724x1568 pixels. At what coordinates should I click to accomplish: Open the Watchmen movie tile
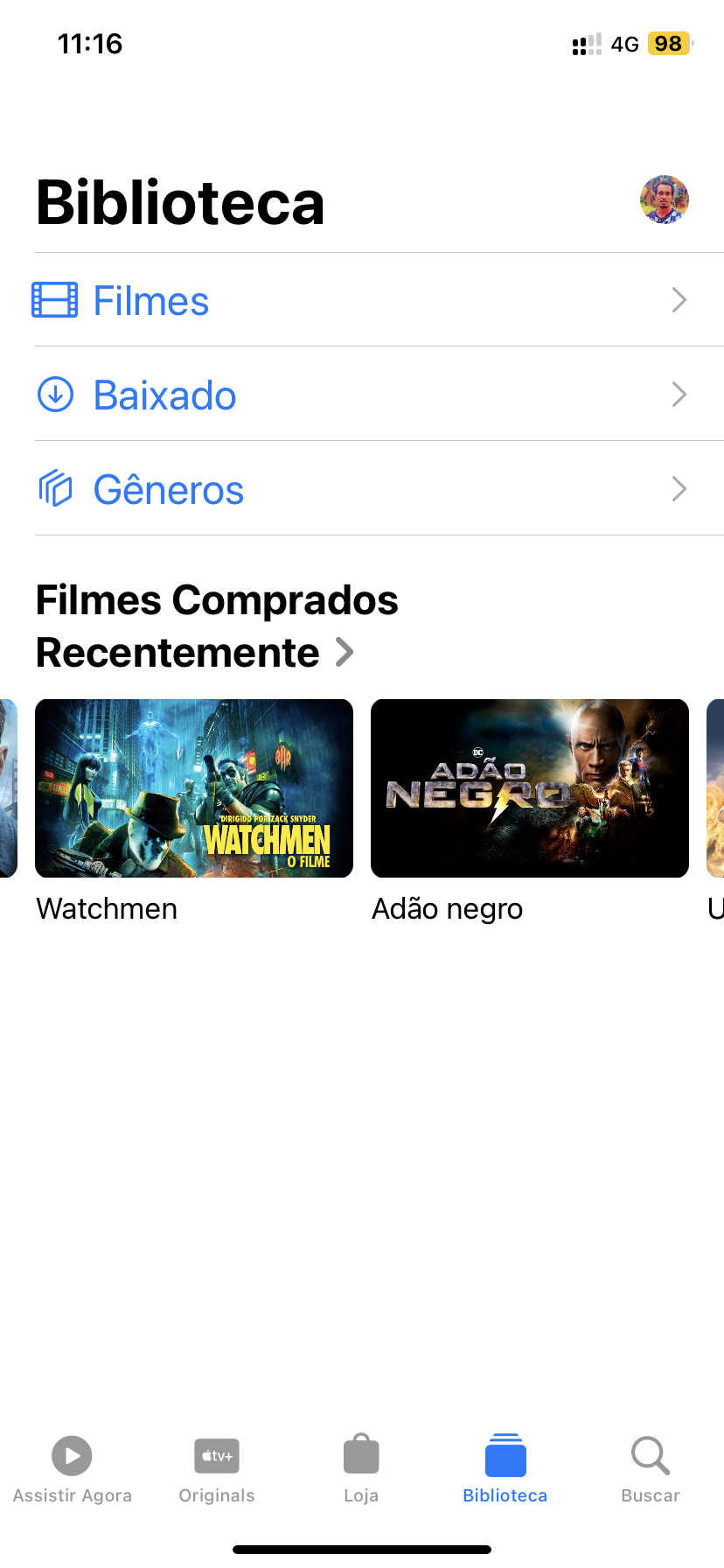click(x=194, y=788)
